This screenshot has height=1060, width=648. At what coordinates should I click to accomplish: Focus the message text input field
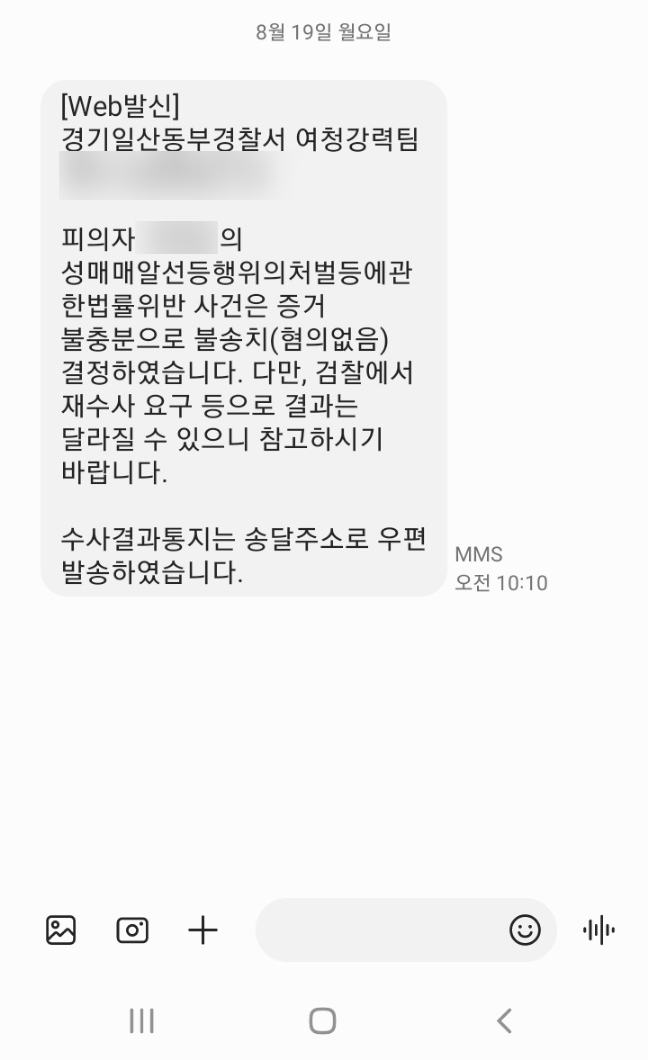[380, 930]
